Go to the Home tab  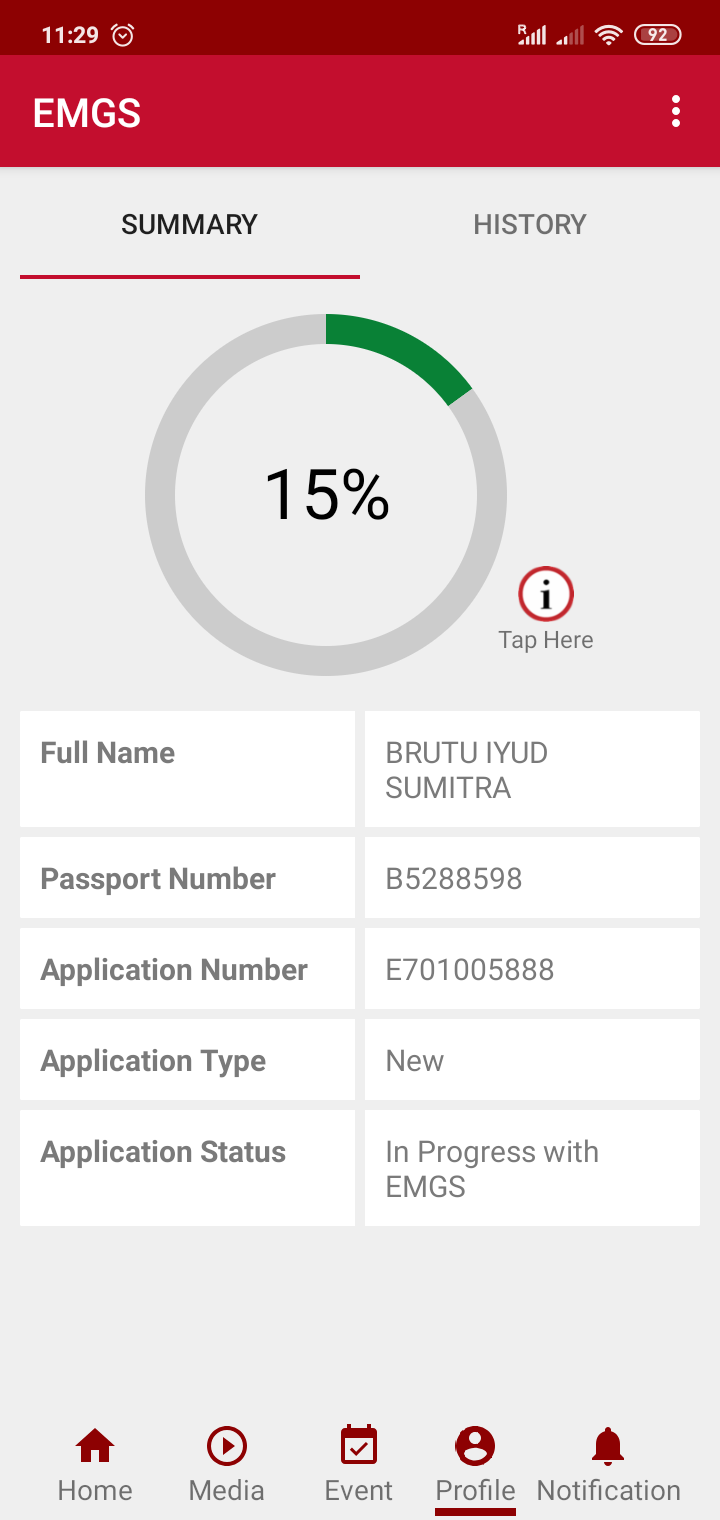(x=95, y=1465)
